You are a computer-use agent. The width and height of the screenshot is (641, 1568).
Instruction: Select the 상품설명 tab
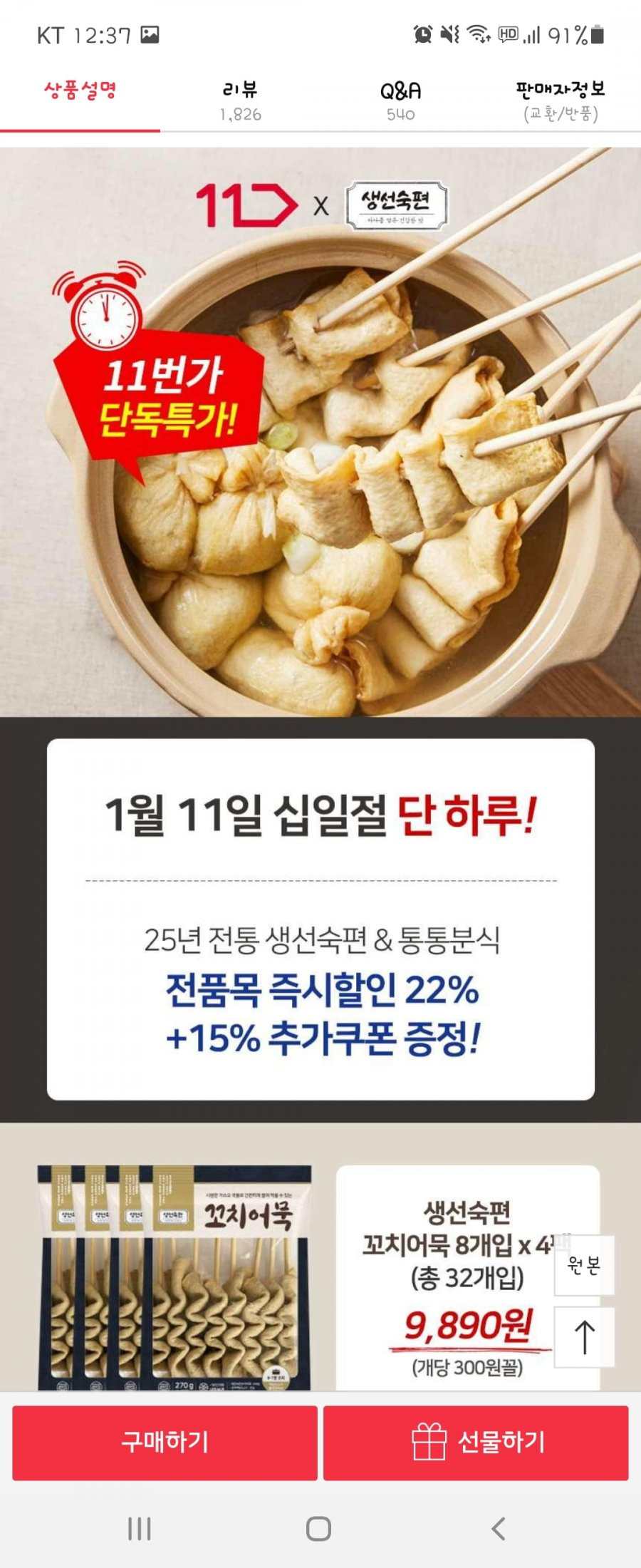click(x=80, y=93)
